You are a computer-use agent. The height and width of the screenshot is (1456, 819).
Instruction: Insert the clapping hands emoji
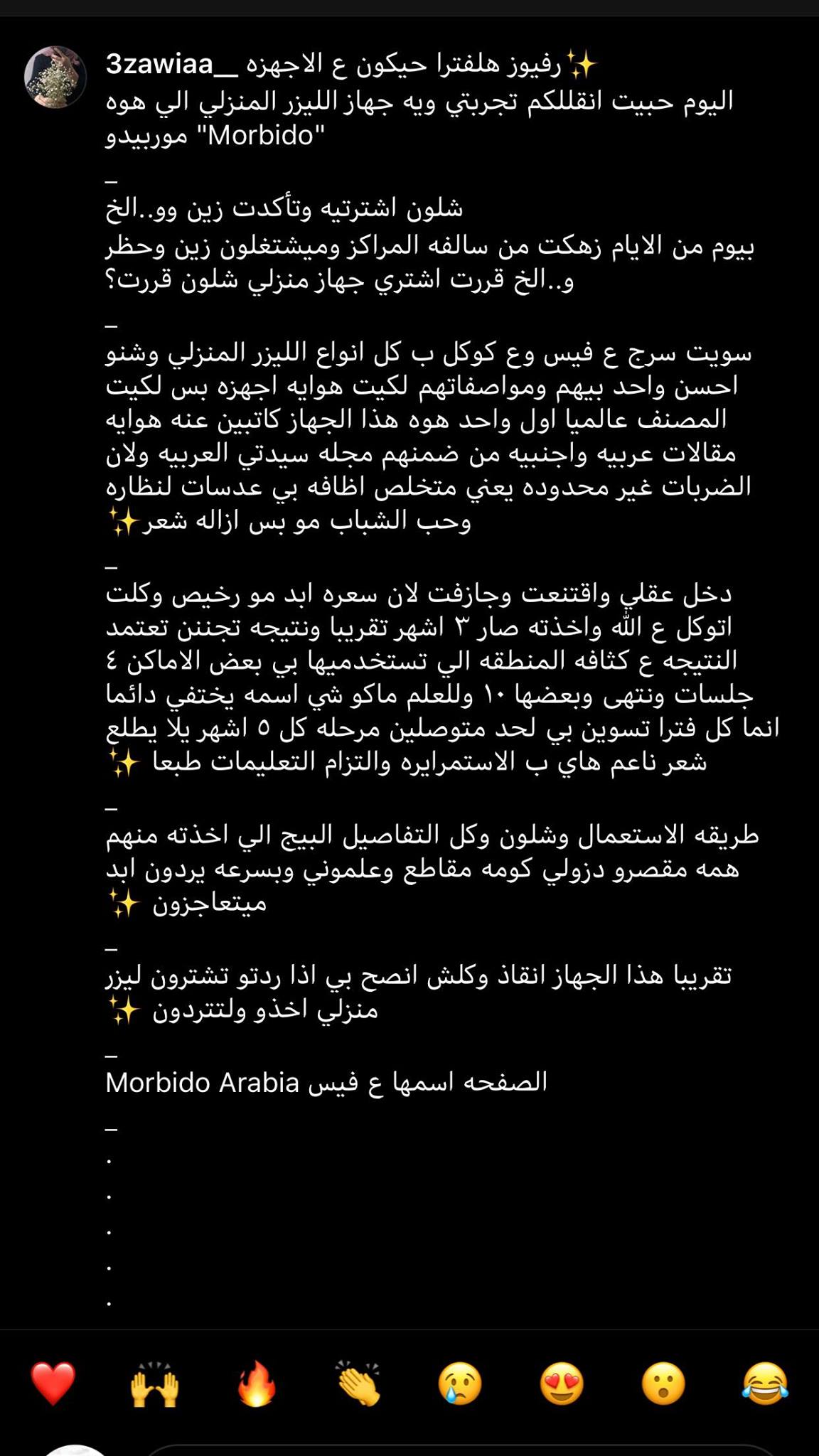(359, 1383)
